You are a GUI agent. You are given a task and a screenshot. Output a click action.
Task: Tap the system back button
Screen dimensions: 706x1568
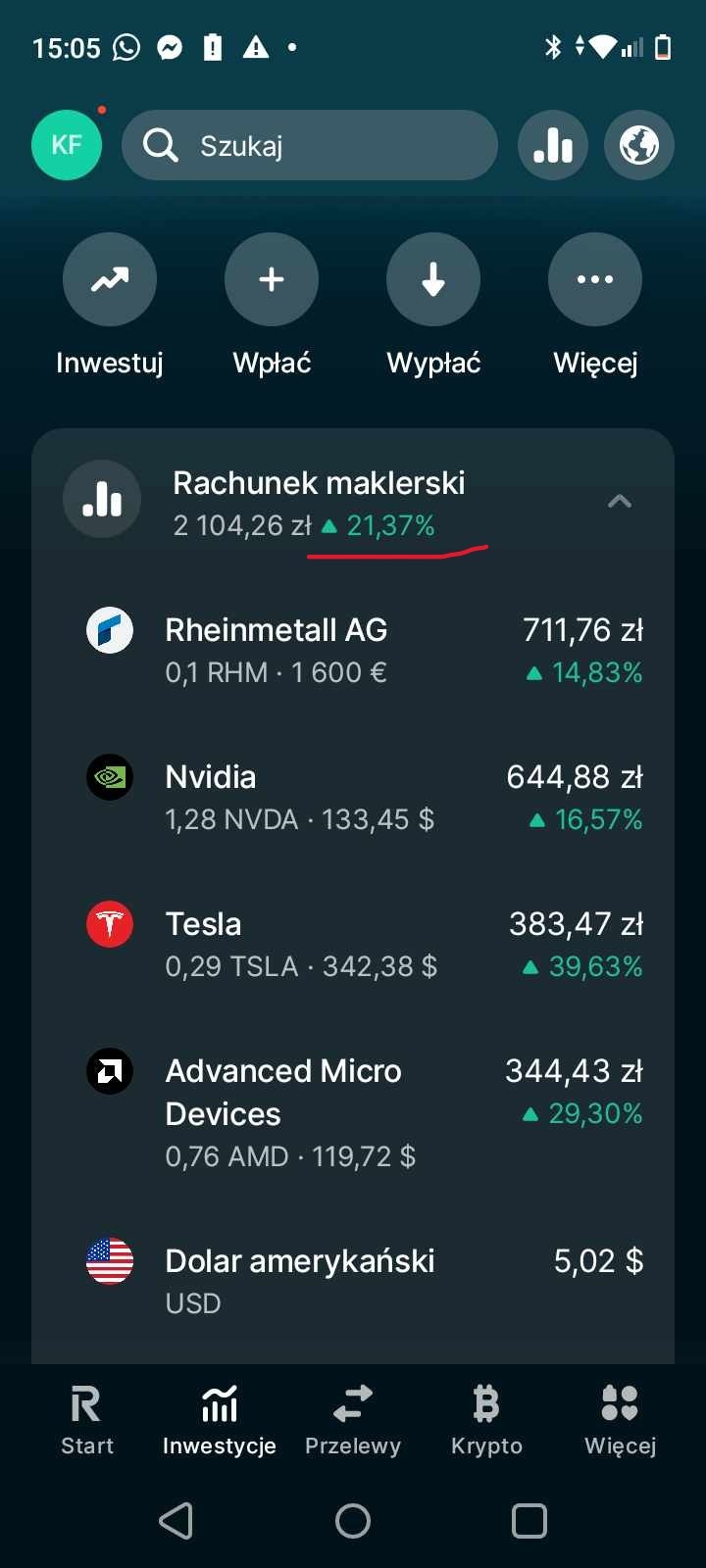(x=176, y=1521)
